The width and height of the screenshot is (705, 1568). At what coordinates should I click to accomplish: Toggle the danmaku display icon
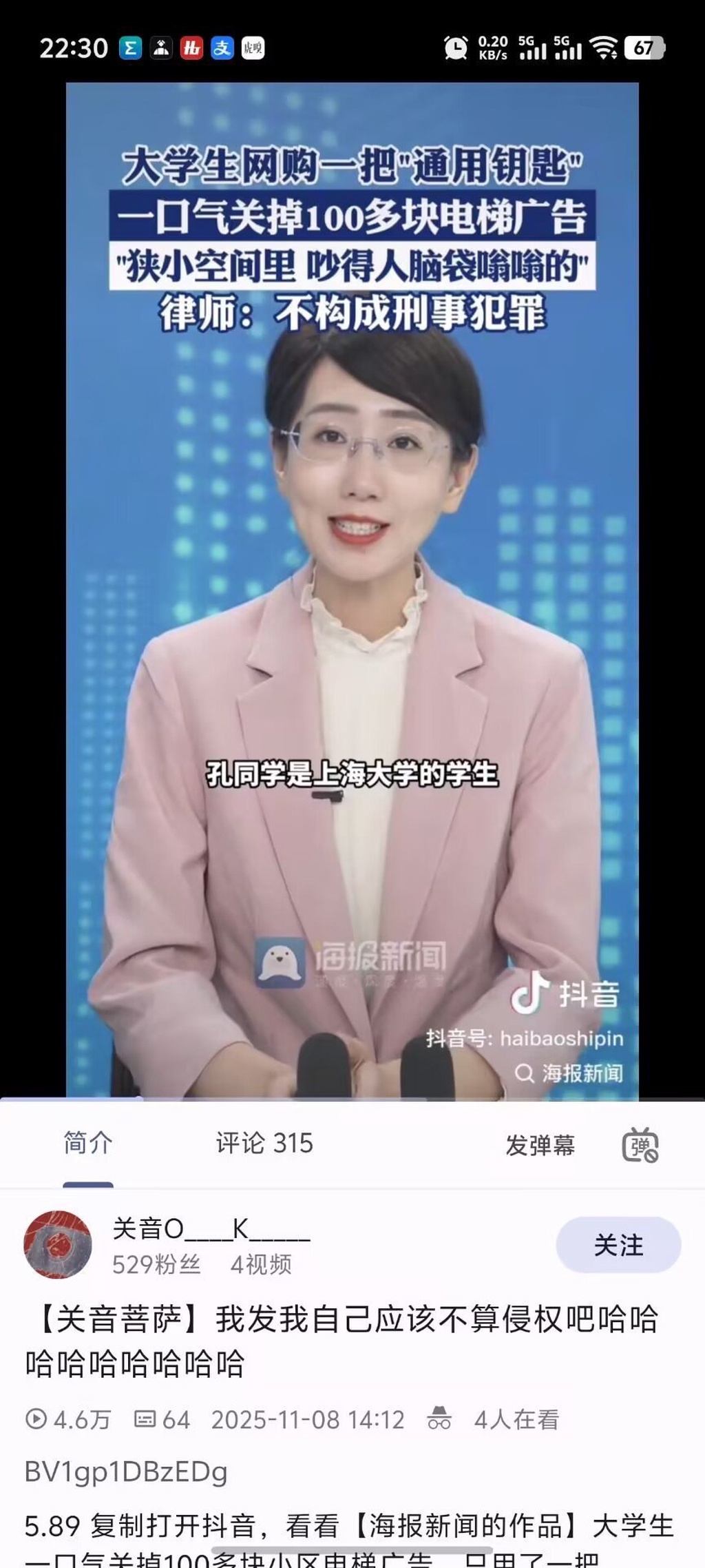coord(640,1145)
